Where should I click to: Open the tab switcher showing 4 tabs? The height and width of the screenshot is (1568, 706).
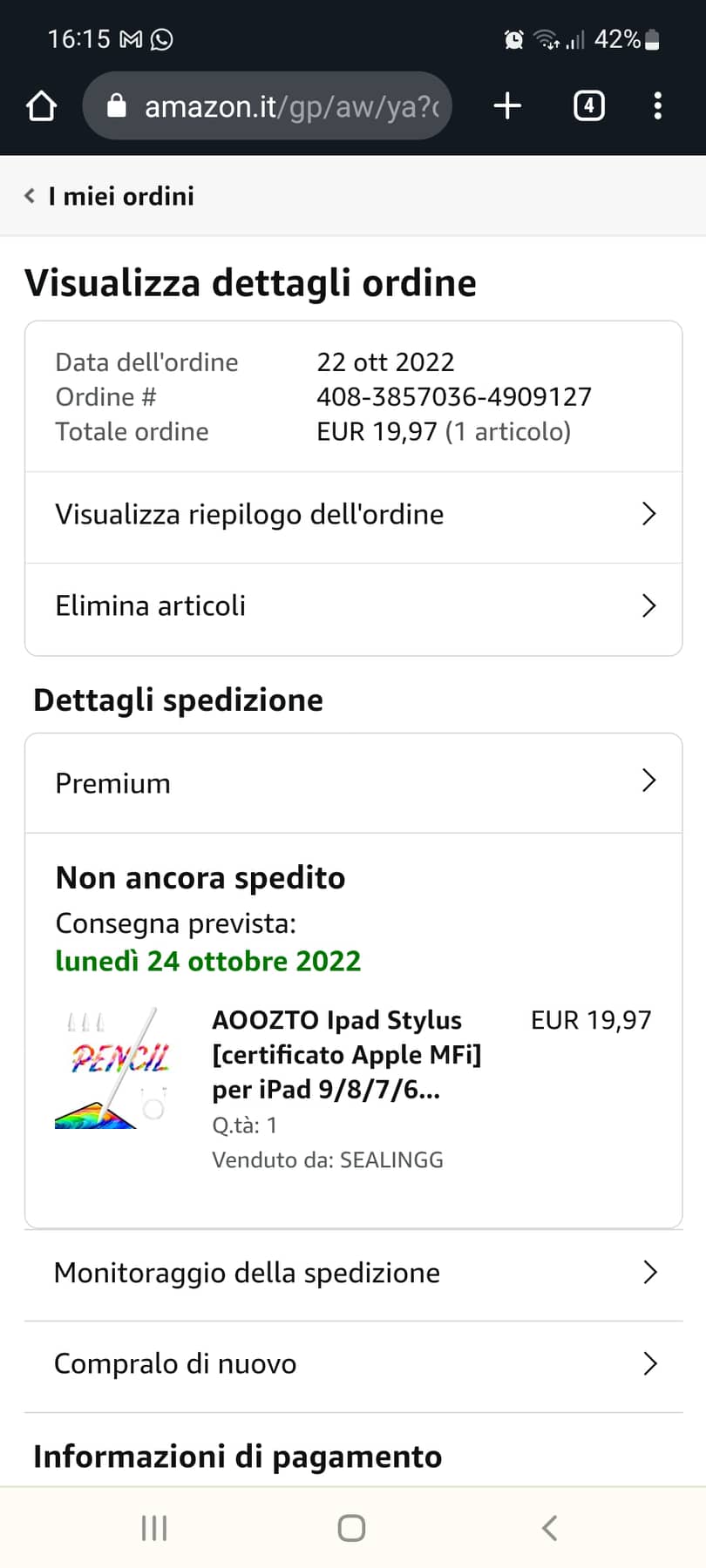[588, 106]
